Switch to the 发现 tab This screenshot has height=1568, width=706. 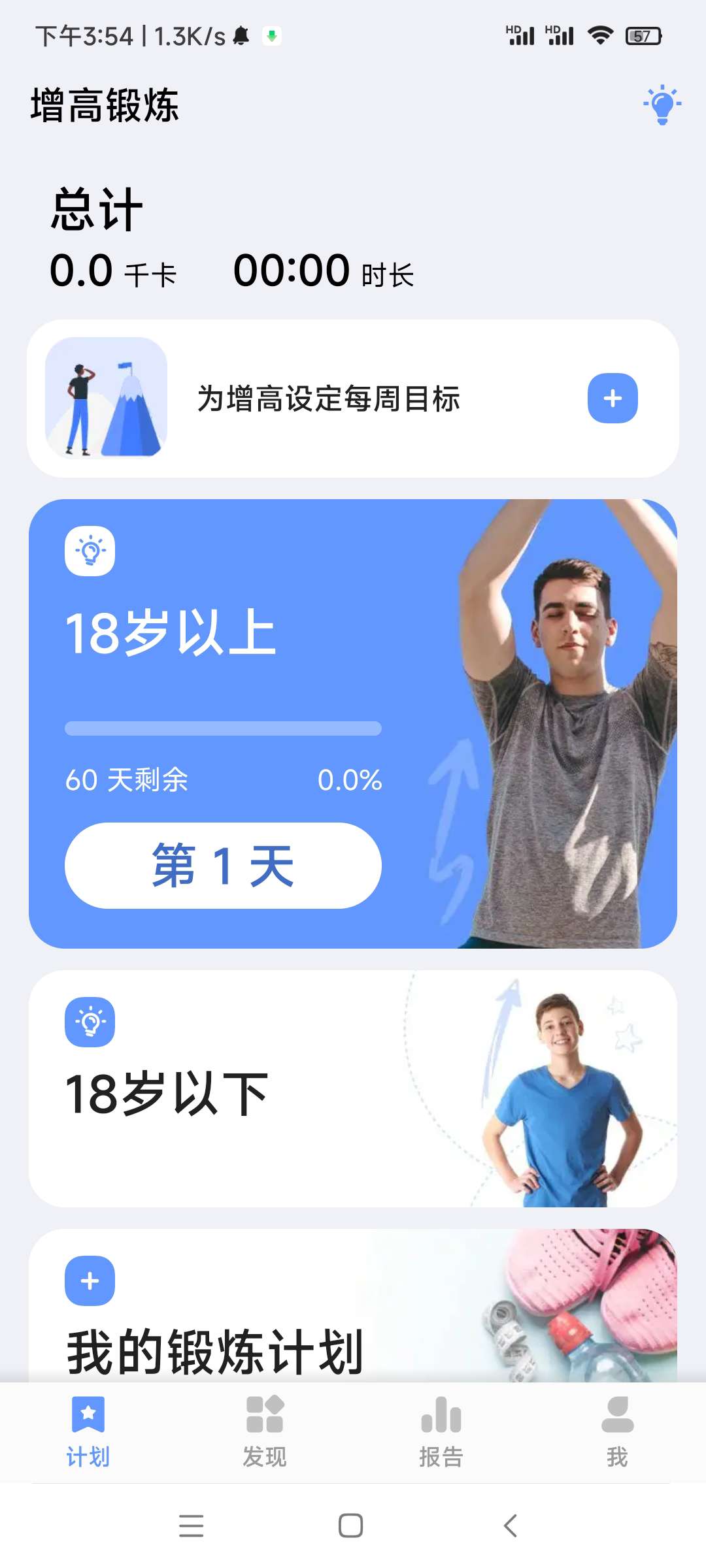(265, 1431)
